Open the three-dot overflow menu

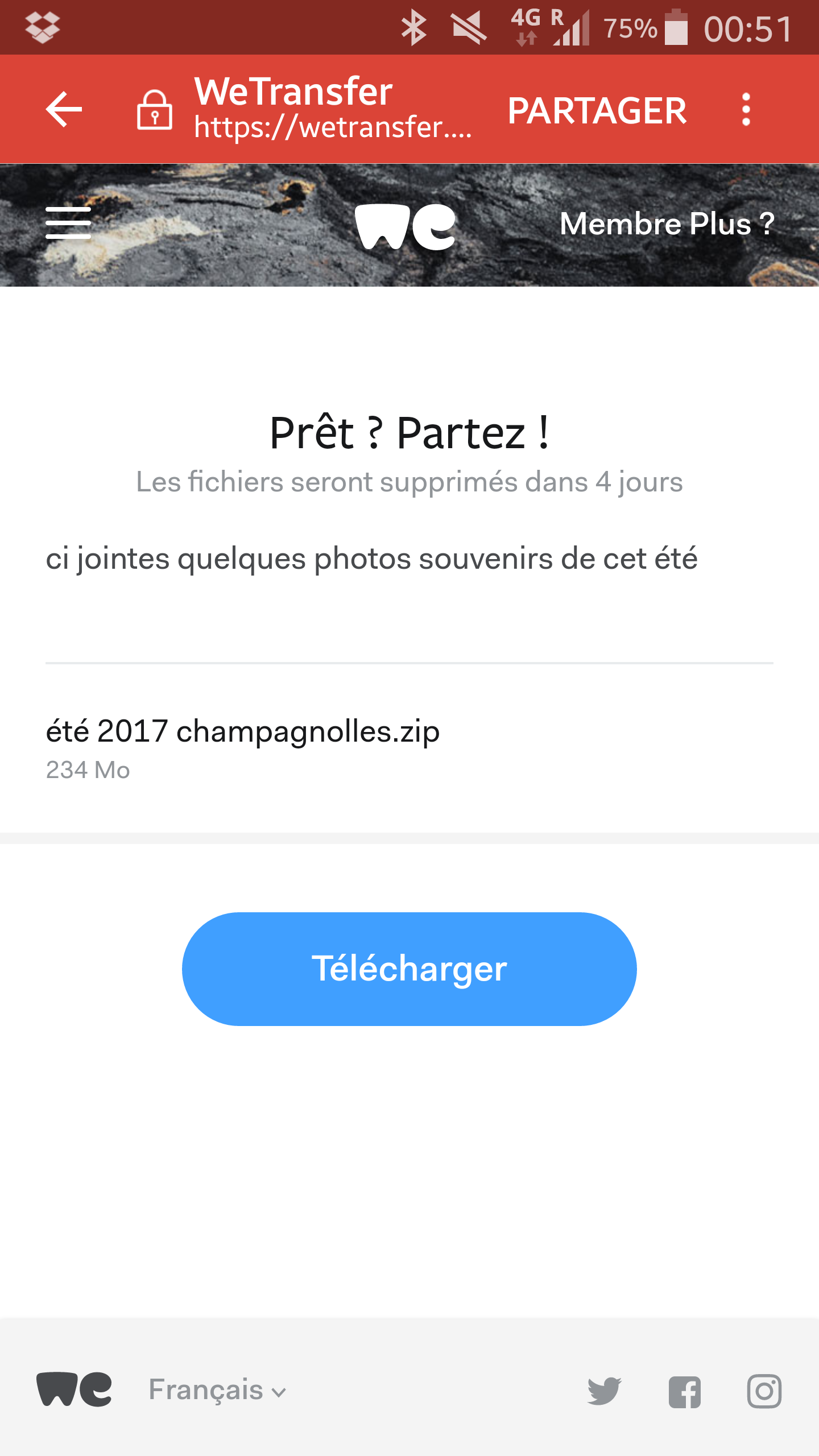coord(746,109)
